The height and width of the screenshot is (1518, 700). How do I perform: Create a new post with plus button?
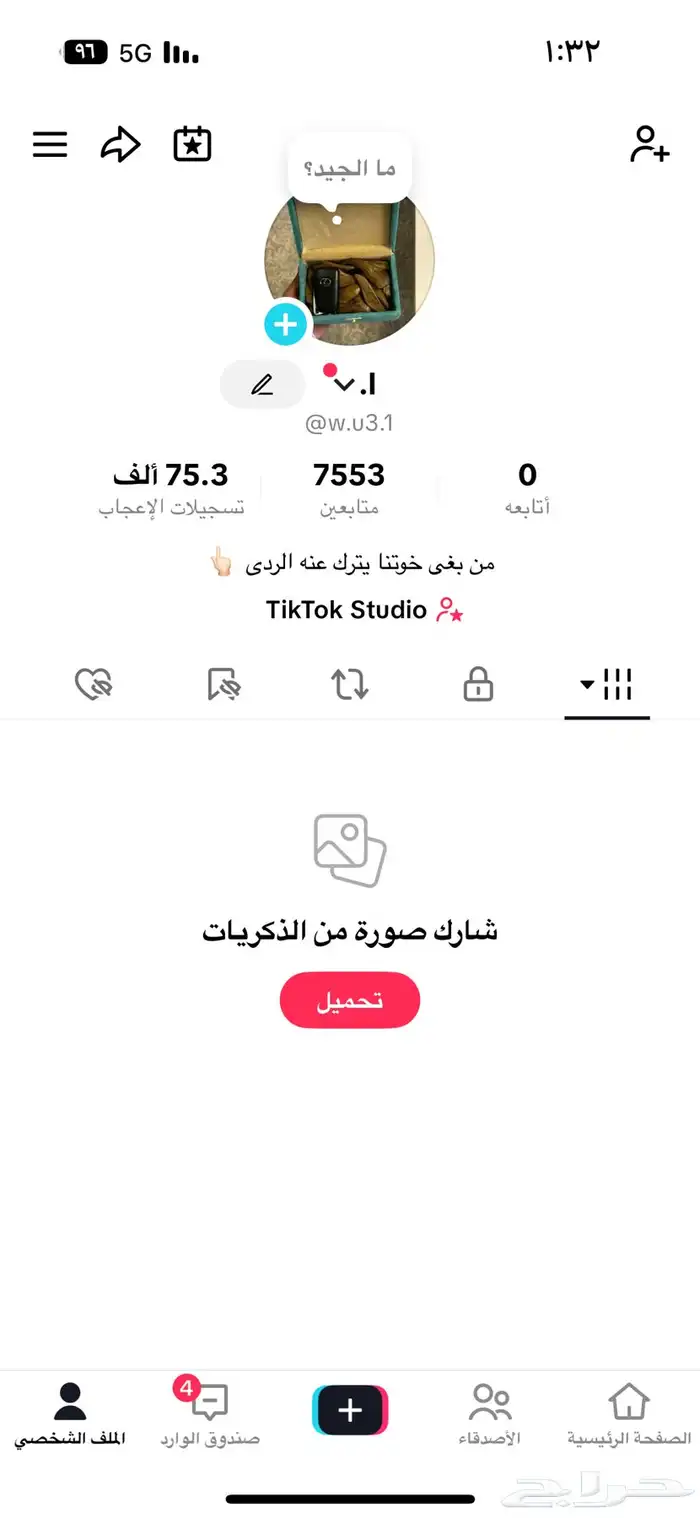click(x=350, y=1410)
